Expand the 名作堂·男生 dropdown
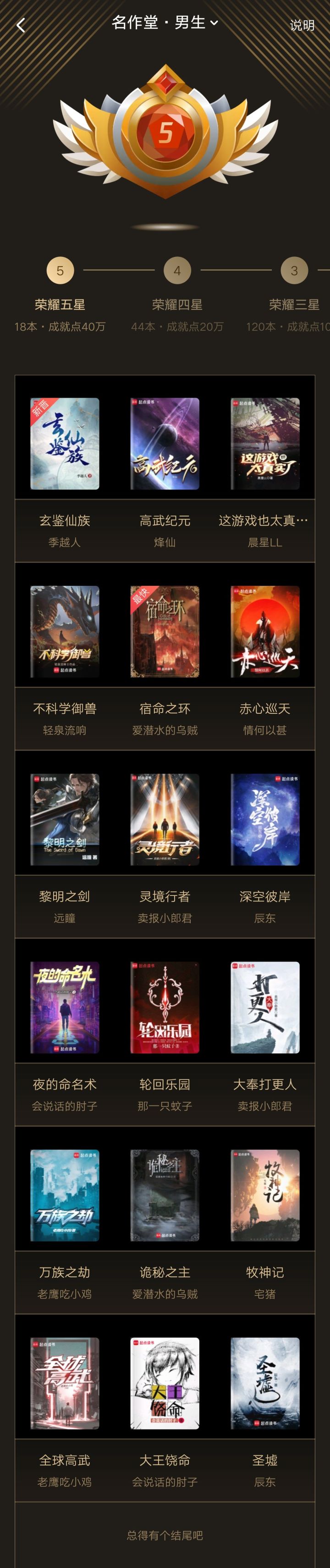Screen dimensions: 330x1568 165,23
